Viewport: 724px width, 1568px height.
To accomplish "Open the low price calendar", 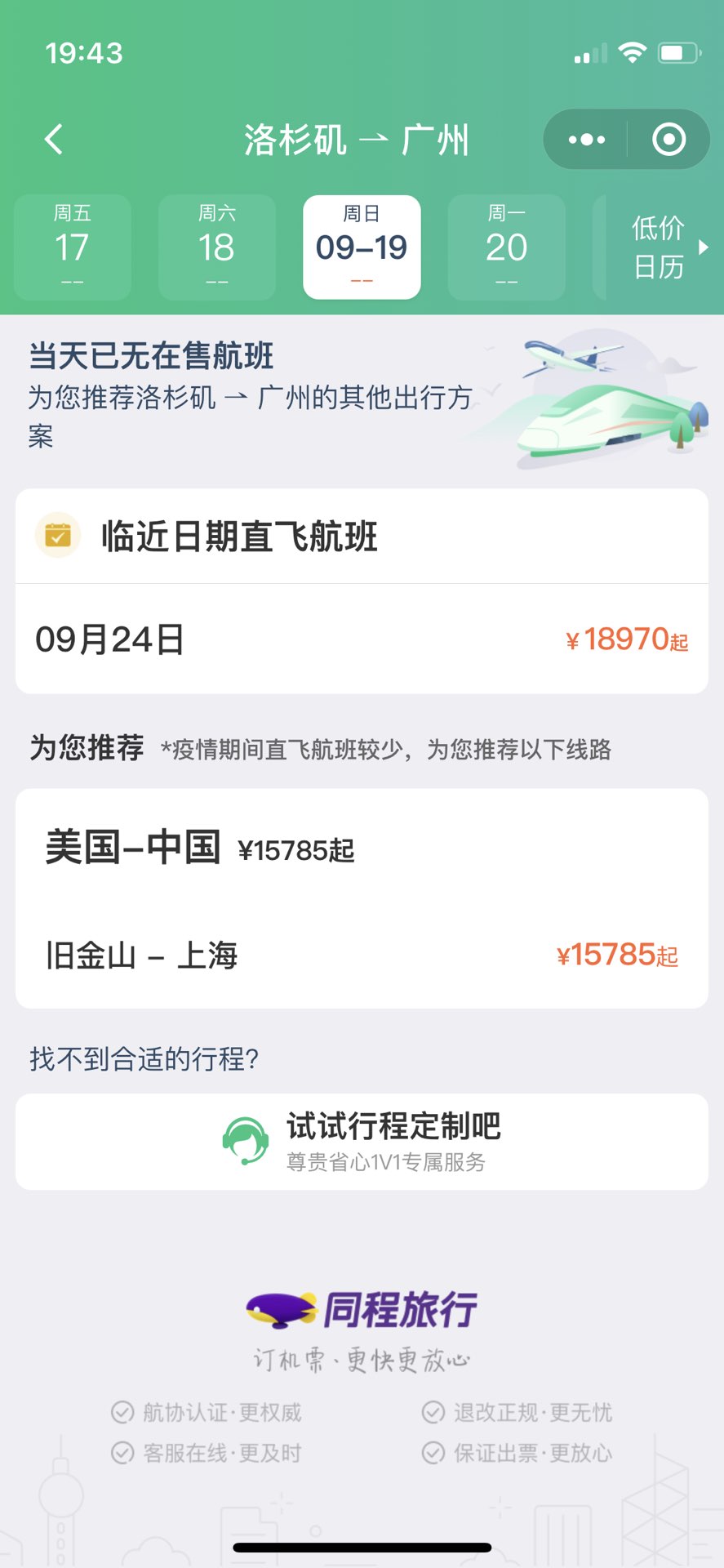I will click(664, 247).
